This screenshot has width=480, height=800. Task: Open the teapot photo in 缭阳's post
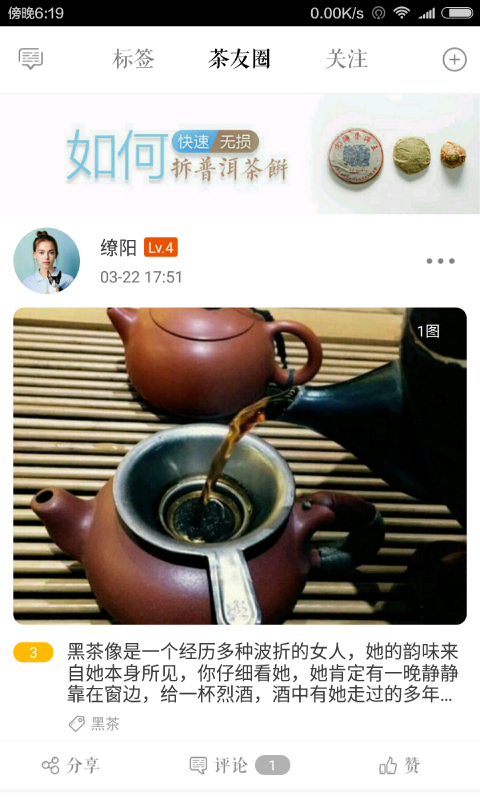pyautogui.click(x=240, y=466)
